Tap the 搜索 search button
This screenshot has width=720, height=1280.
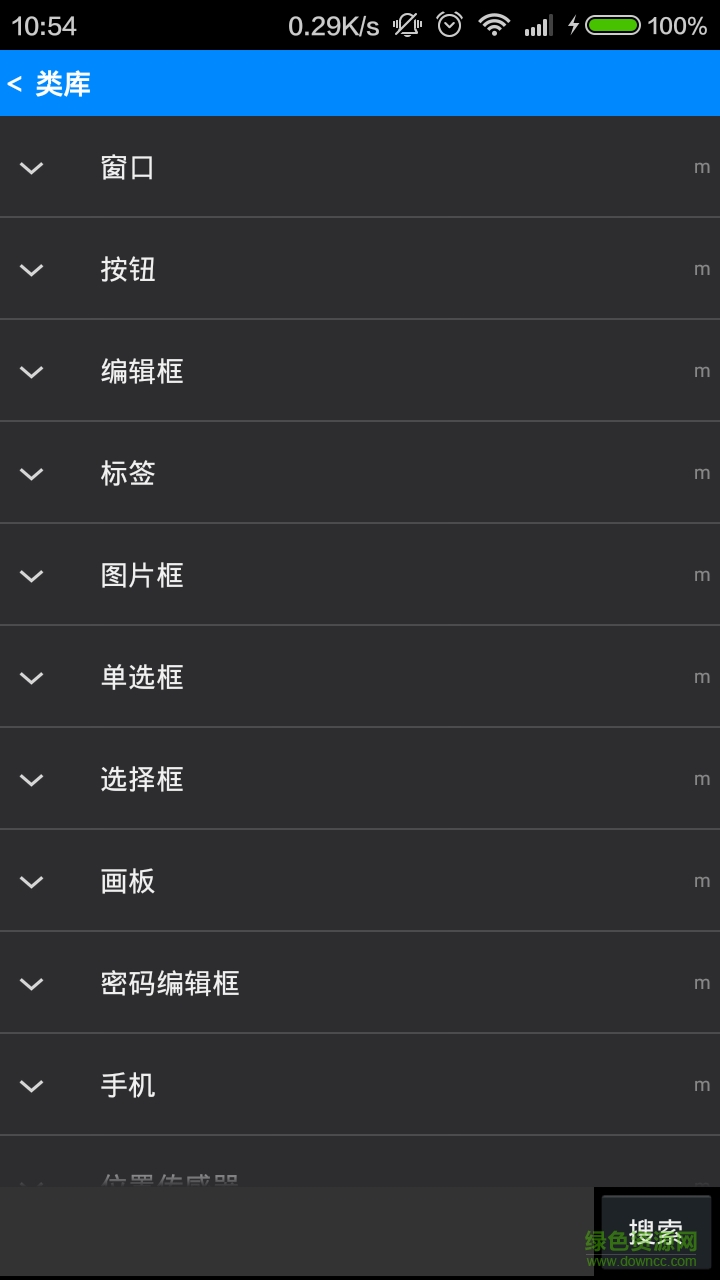[x=656, y=1232]
